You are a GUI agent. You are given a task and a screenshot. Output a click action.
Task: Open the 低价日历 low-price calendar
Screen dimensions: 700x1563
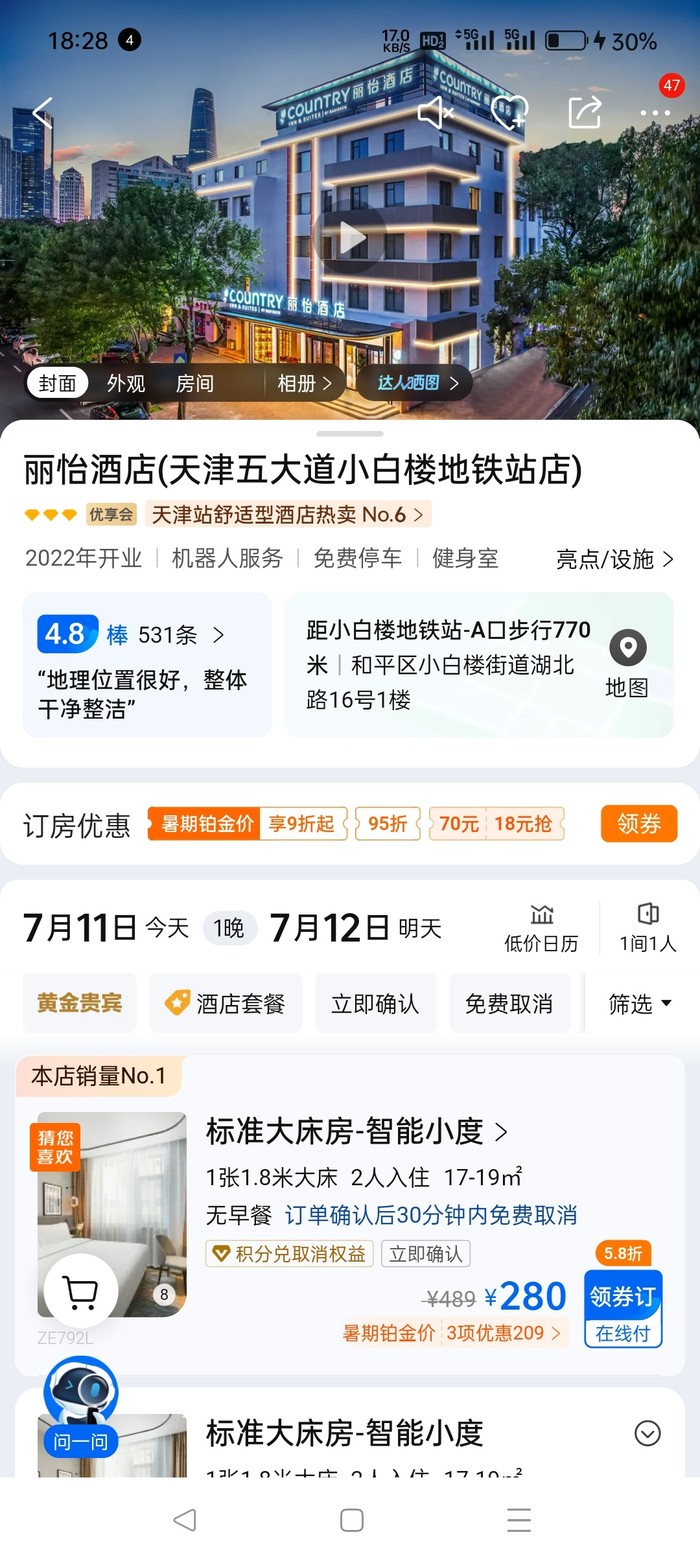[541, 928]
